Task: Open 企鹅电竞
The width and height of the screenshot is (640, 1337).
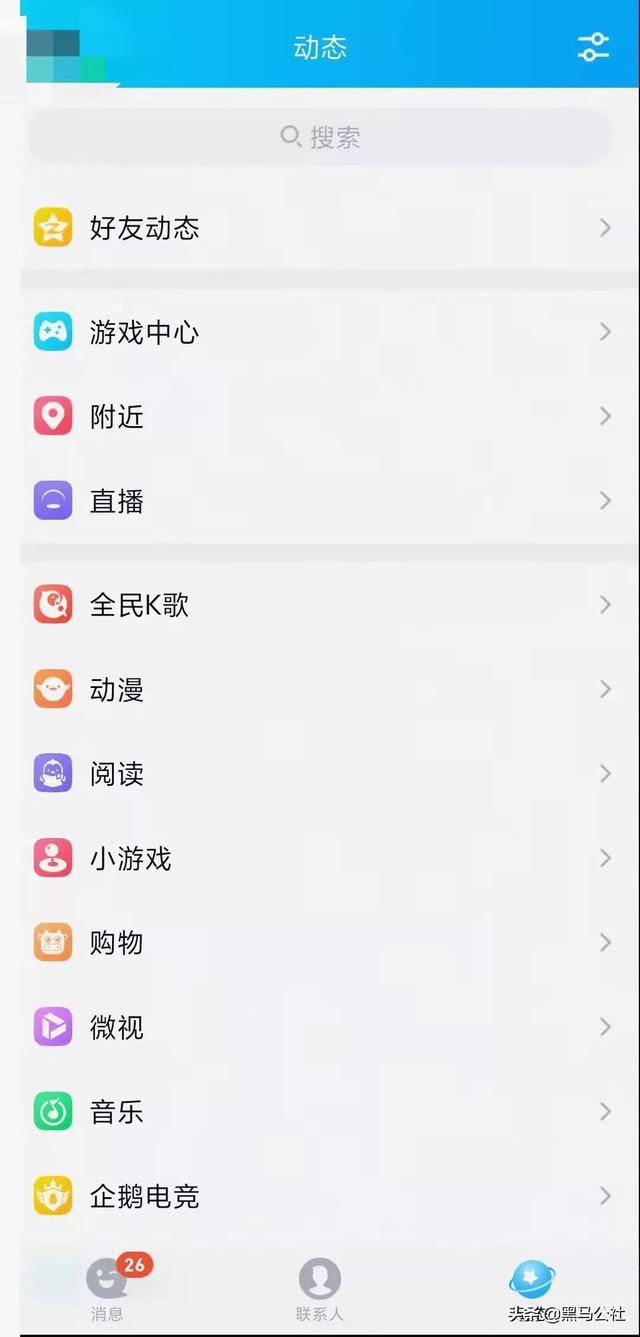Action: [x=320, y=1196]
